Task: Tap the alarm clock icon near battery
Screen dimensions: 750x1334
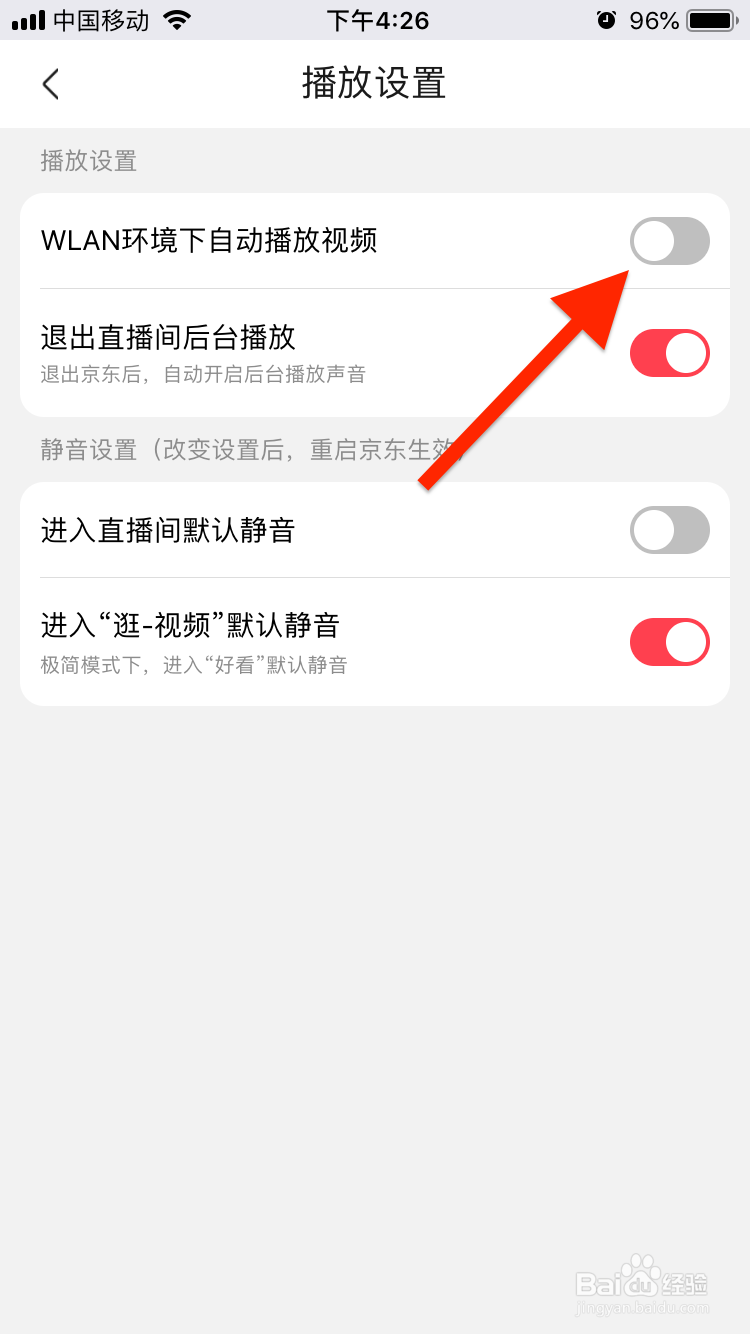Action: point(607,18)
